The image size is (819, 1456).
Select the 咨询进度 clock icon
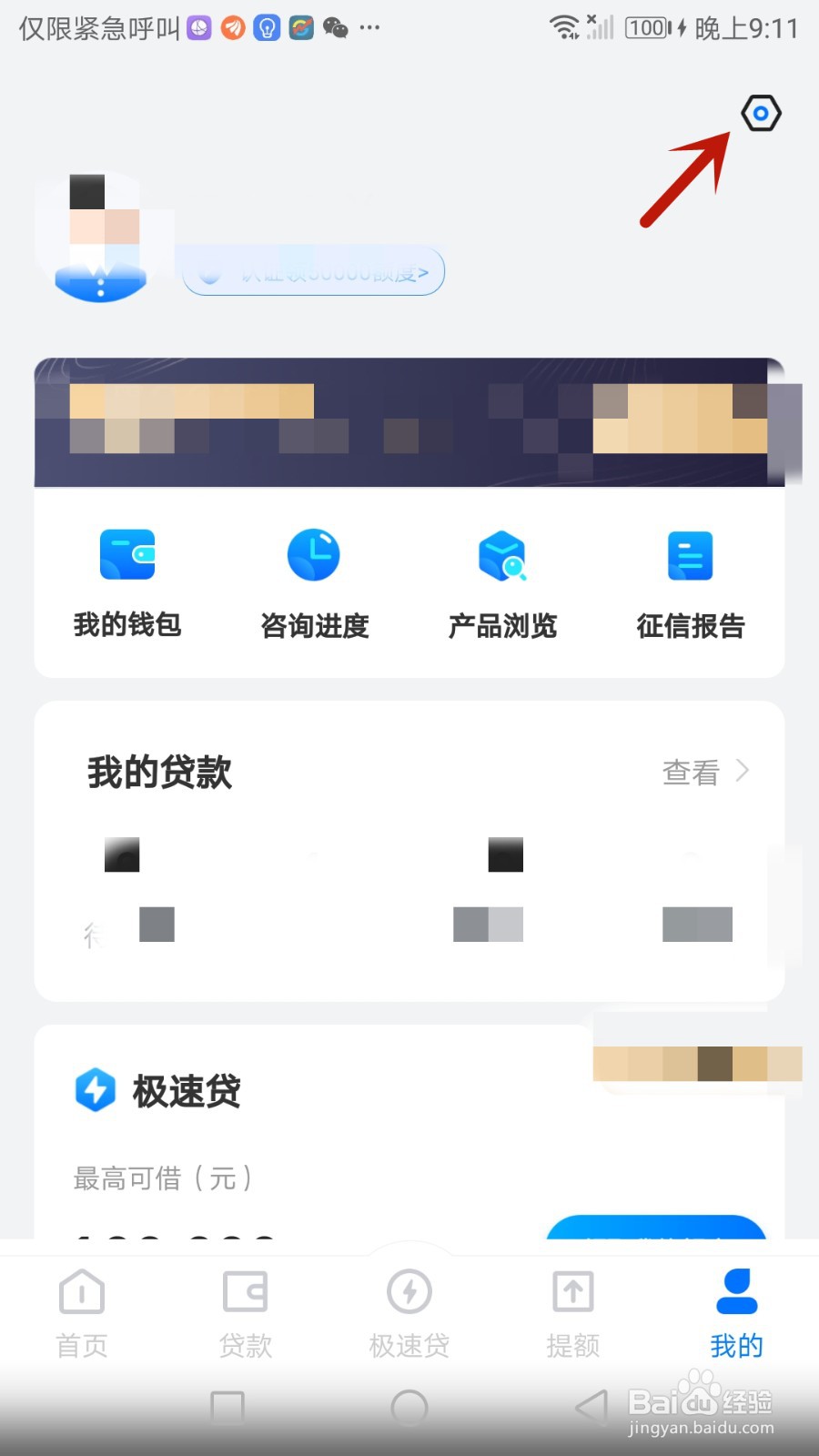pos(314,555)
